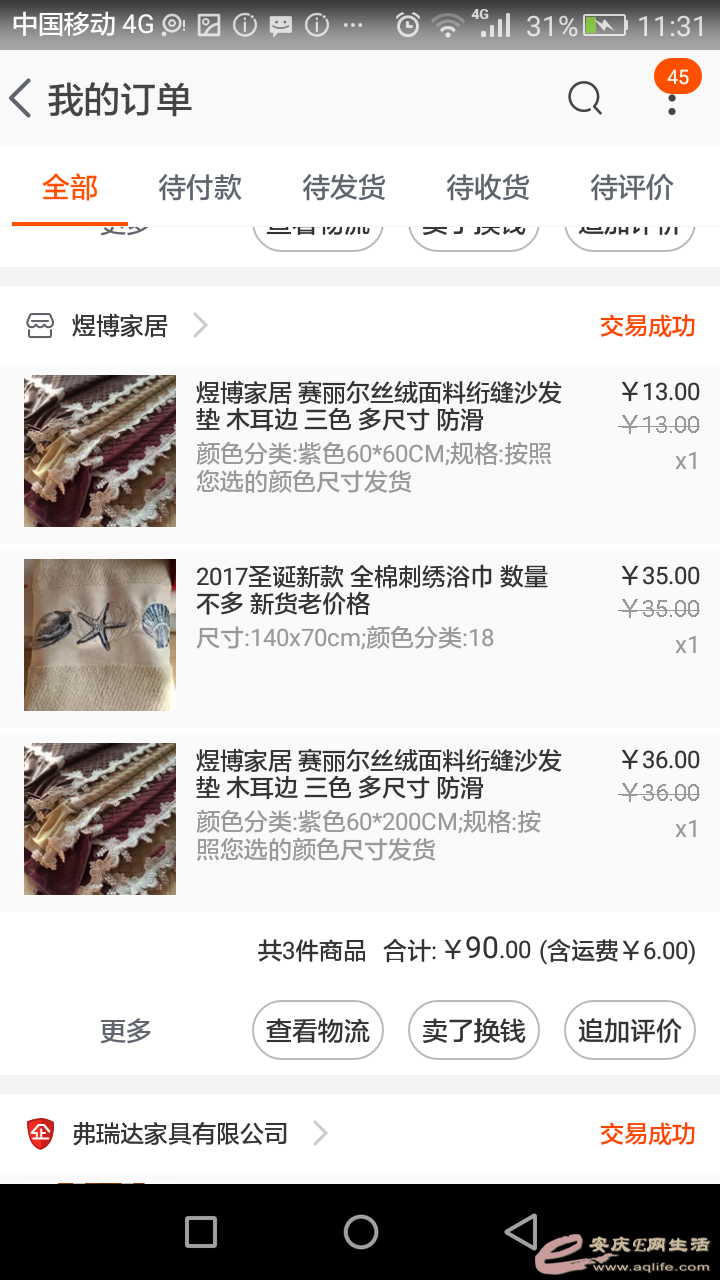Go back from 我的订单 page
Image resolution: width=720 pixels, height=1280 pixels.
[x=22, y=99]
